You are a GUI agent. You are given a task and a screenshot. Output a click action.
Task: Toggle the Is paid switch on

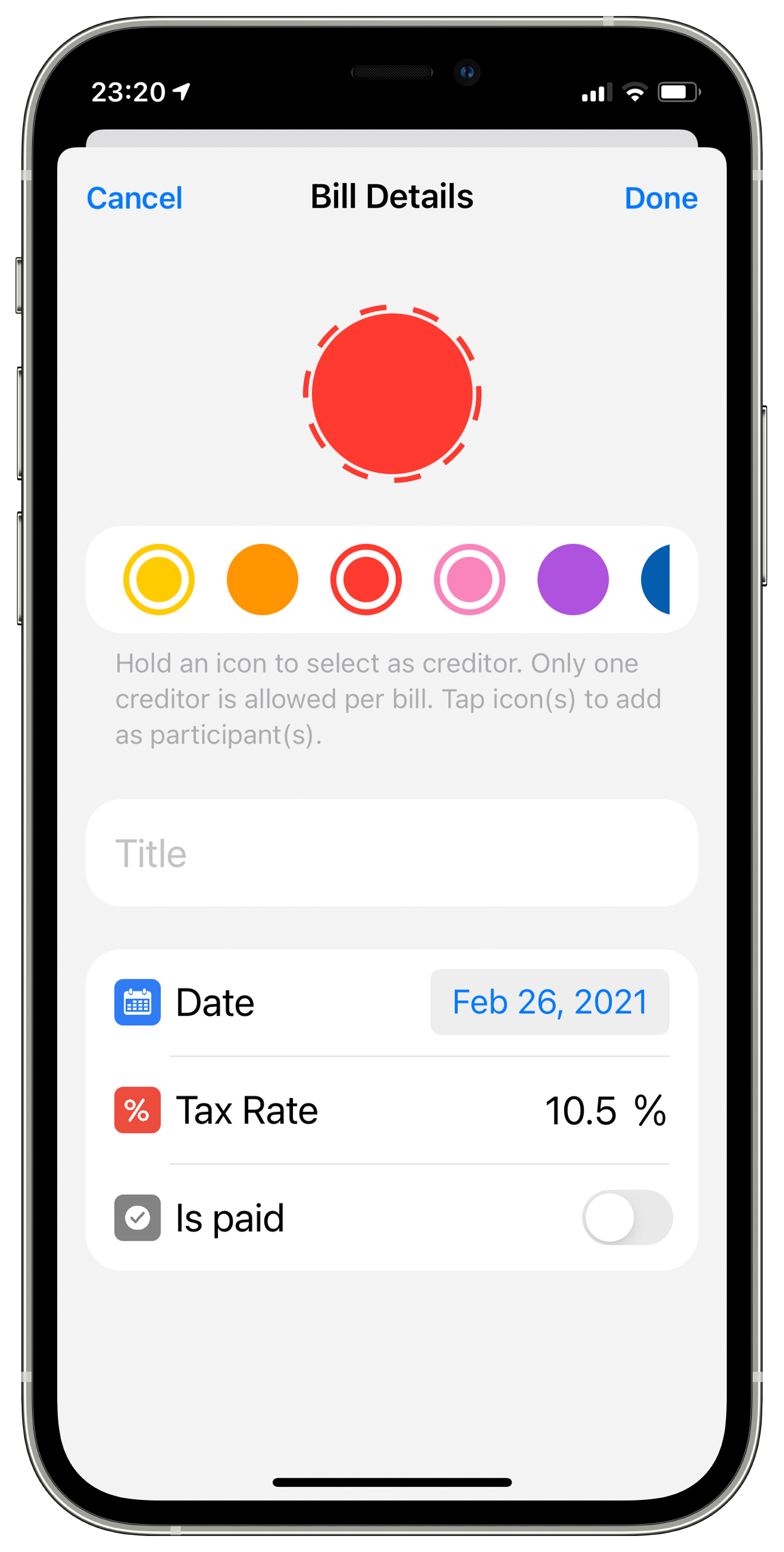(x=627, y=1218)
